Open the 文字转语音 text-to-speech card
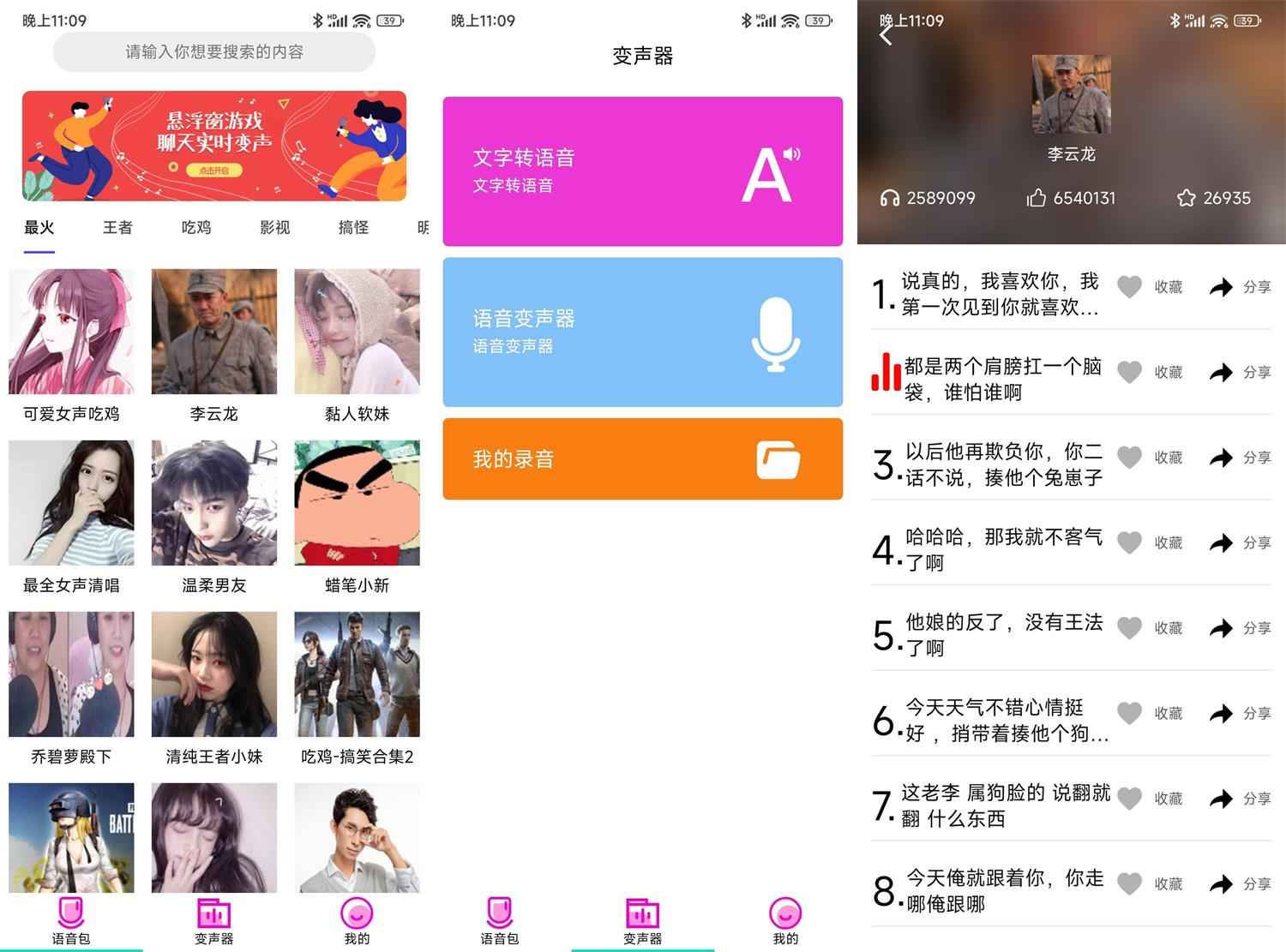This screenshot has height=952, width=1286. [x=642, y=171]
